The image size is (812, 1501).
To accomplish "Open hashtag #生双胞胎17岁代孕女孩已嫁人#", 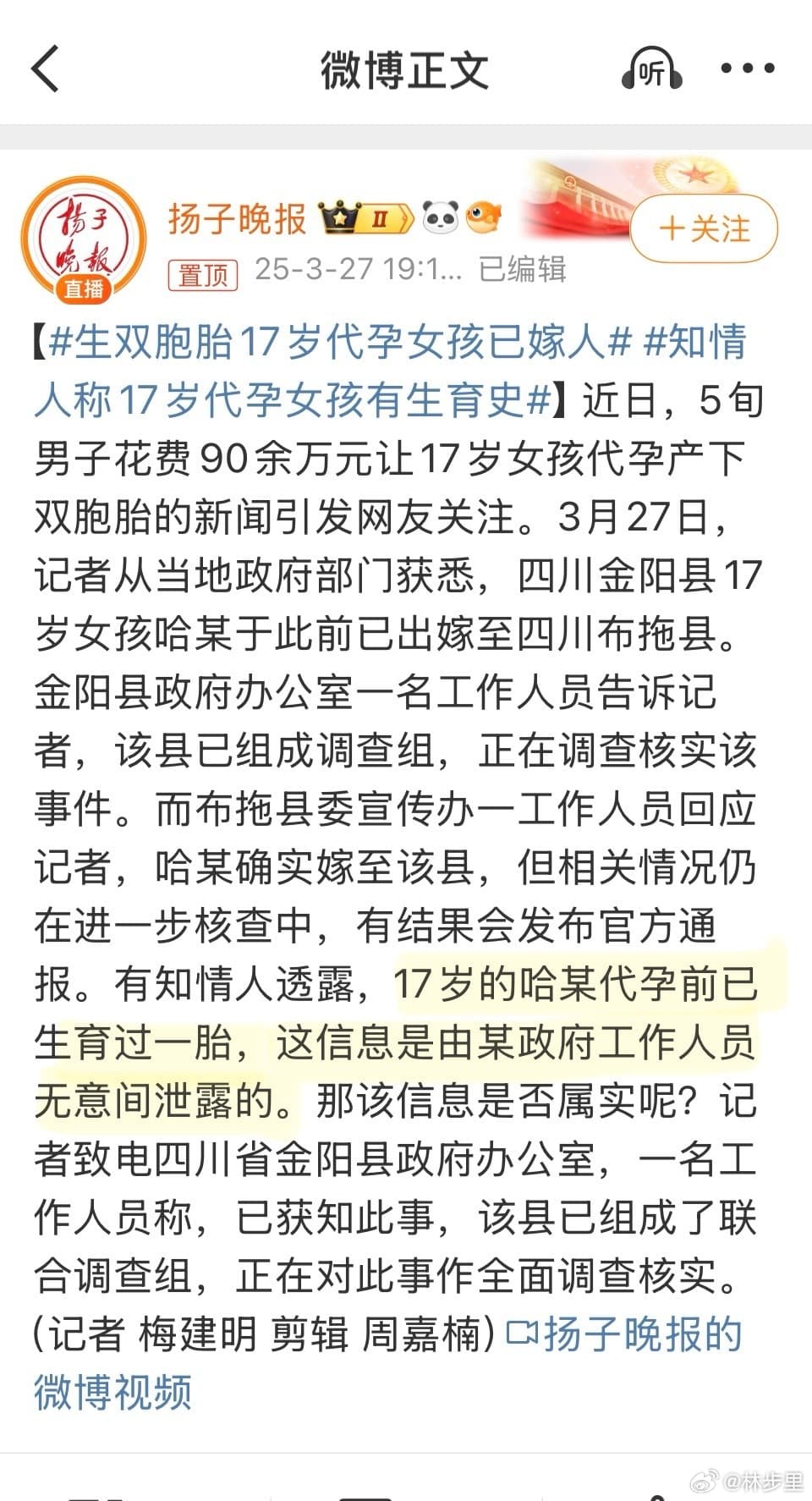I will (x=340, y=343).
